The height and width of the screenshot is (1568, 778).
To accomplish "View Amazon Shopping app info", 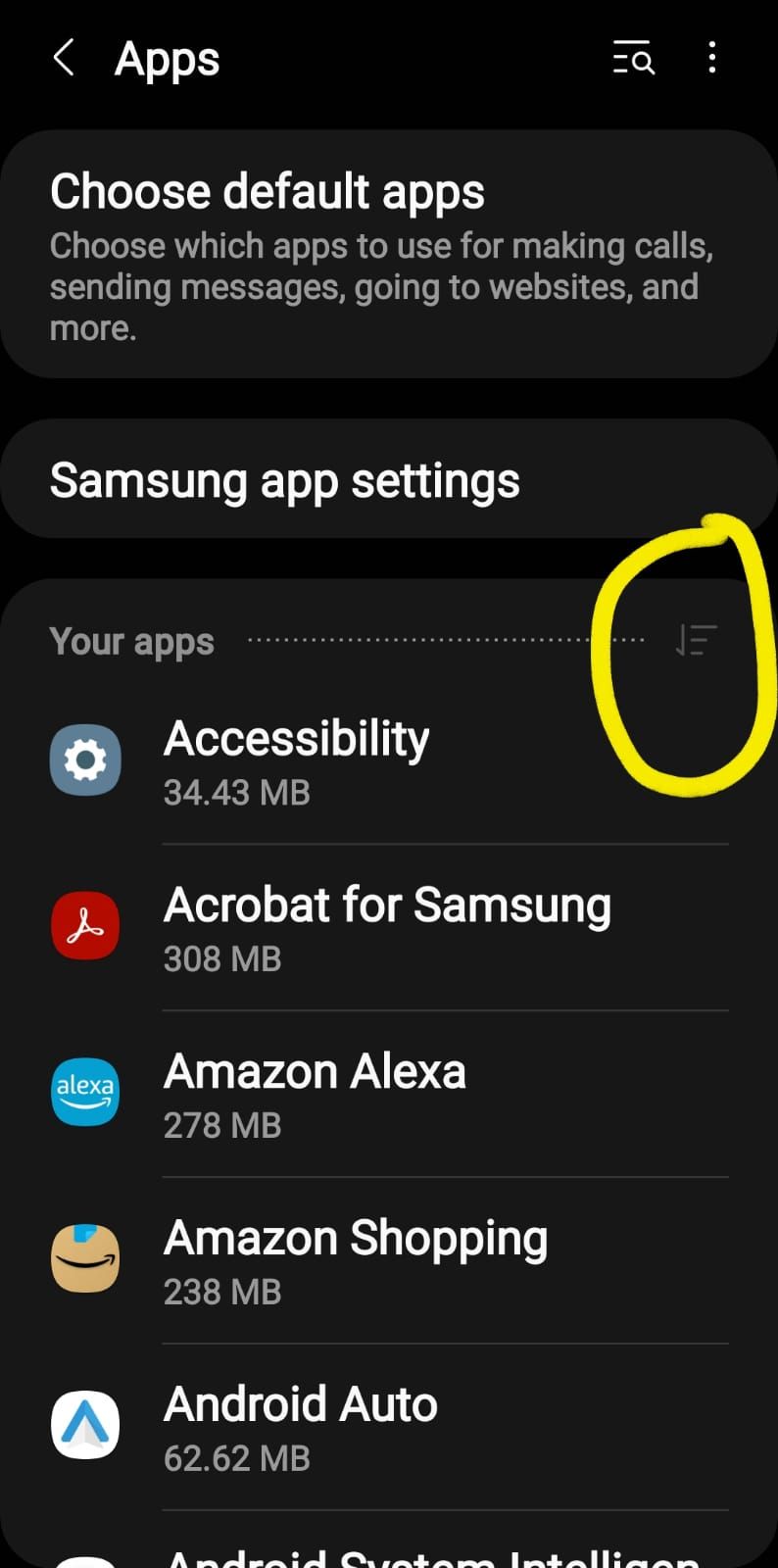I will 388,1260.
